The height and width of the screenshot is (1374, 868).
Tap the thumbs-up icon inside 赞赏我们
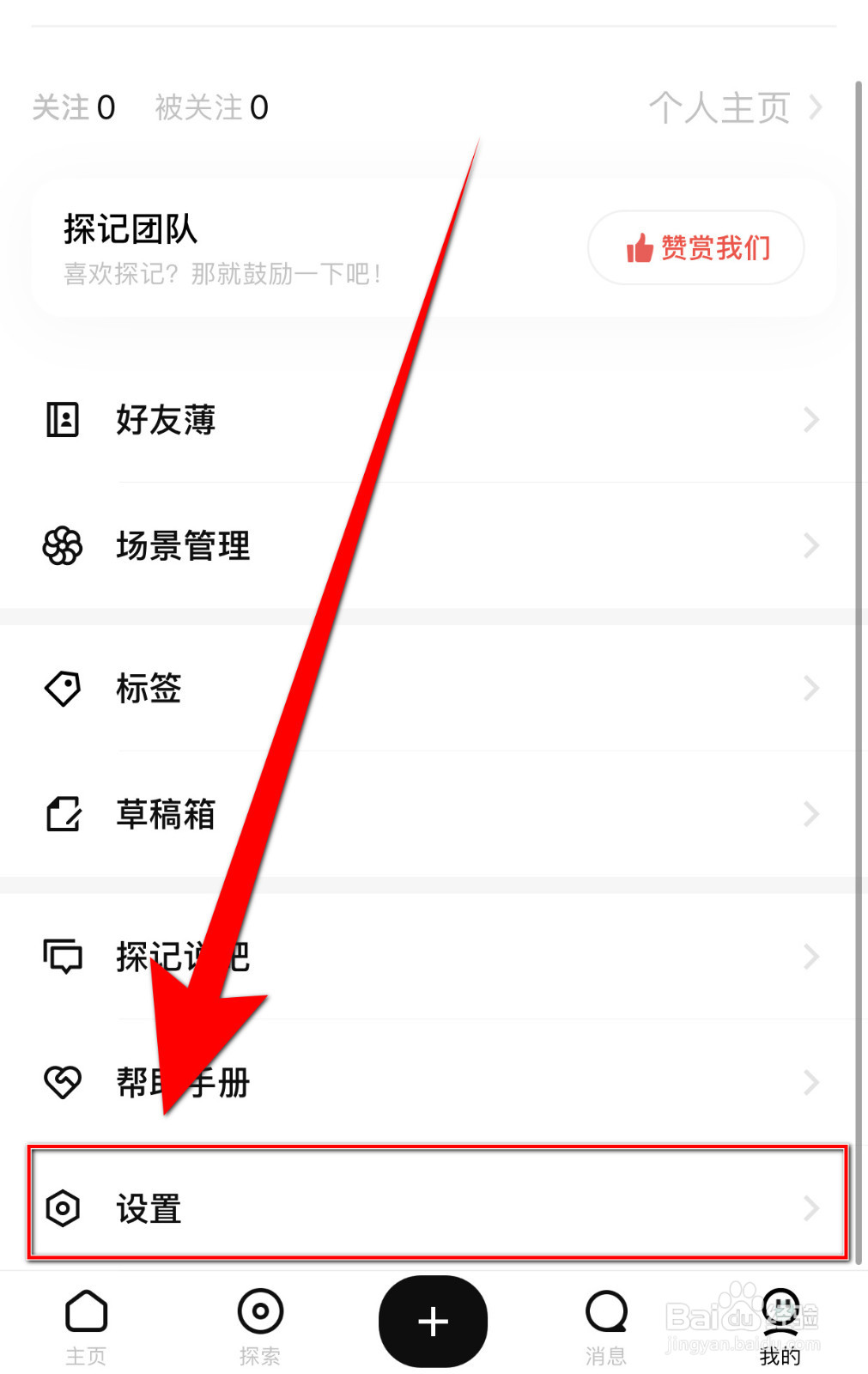click(x=639, y=247)
